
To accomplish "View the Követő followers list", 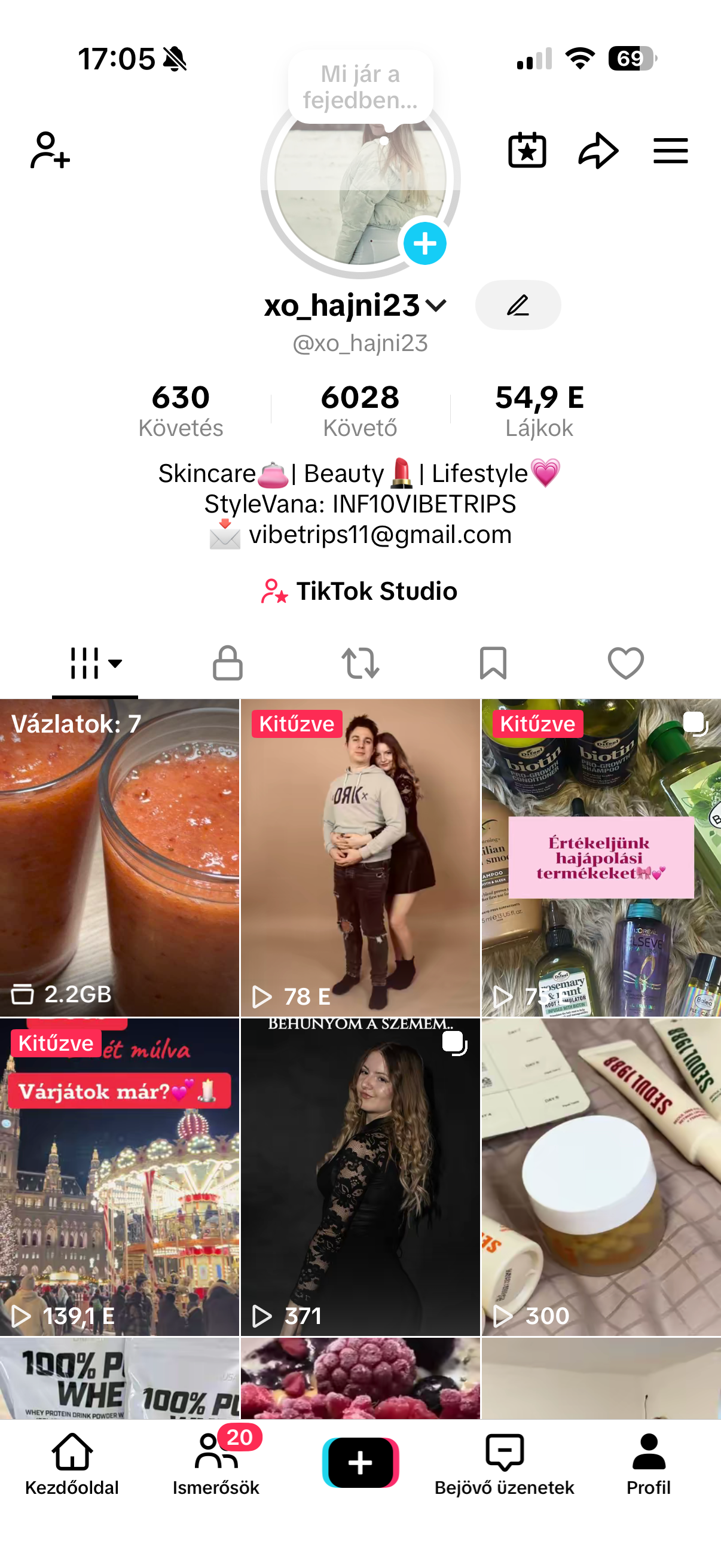I will click(360, 410).
